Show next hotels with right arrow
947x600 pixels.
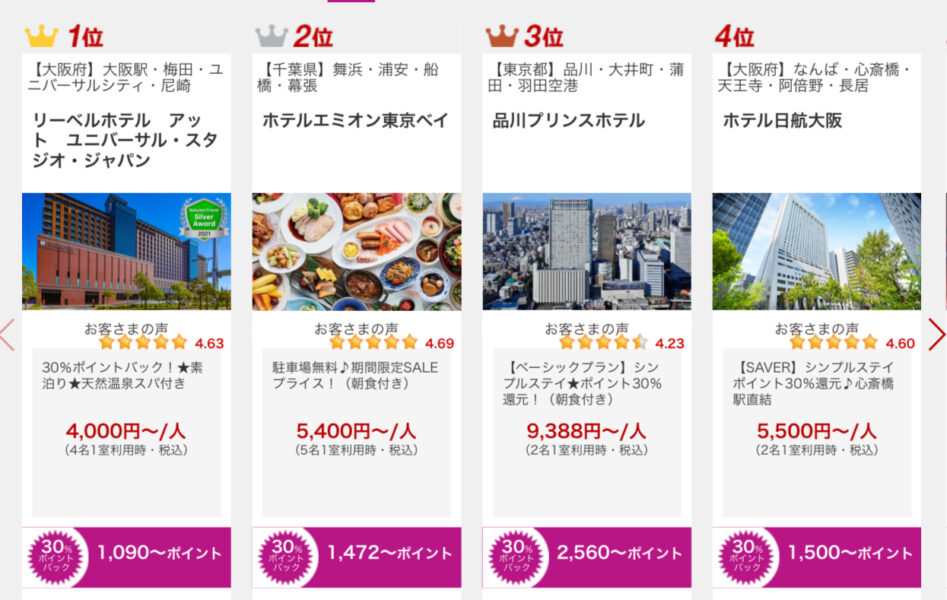tap(936, 335)
